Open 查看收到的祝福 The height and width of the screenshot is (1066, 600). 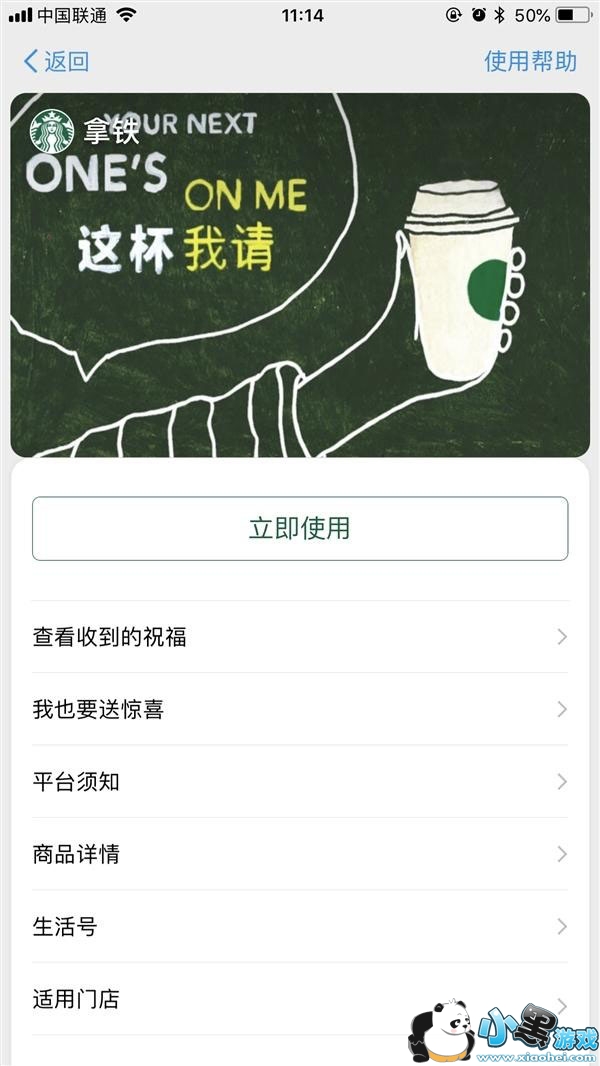tap(300, 637)
